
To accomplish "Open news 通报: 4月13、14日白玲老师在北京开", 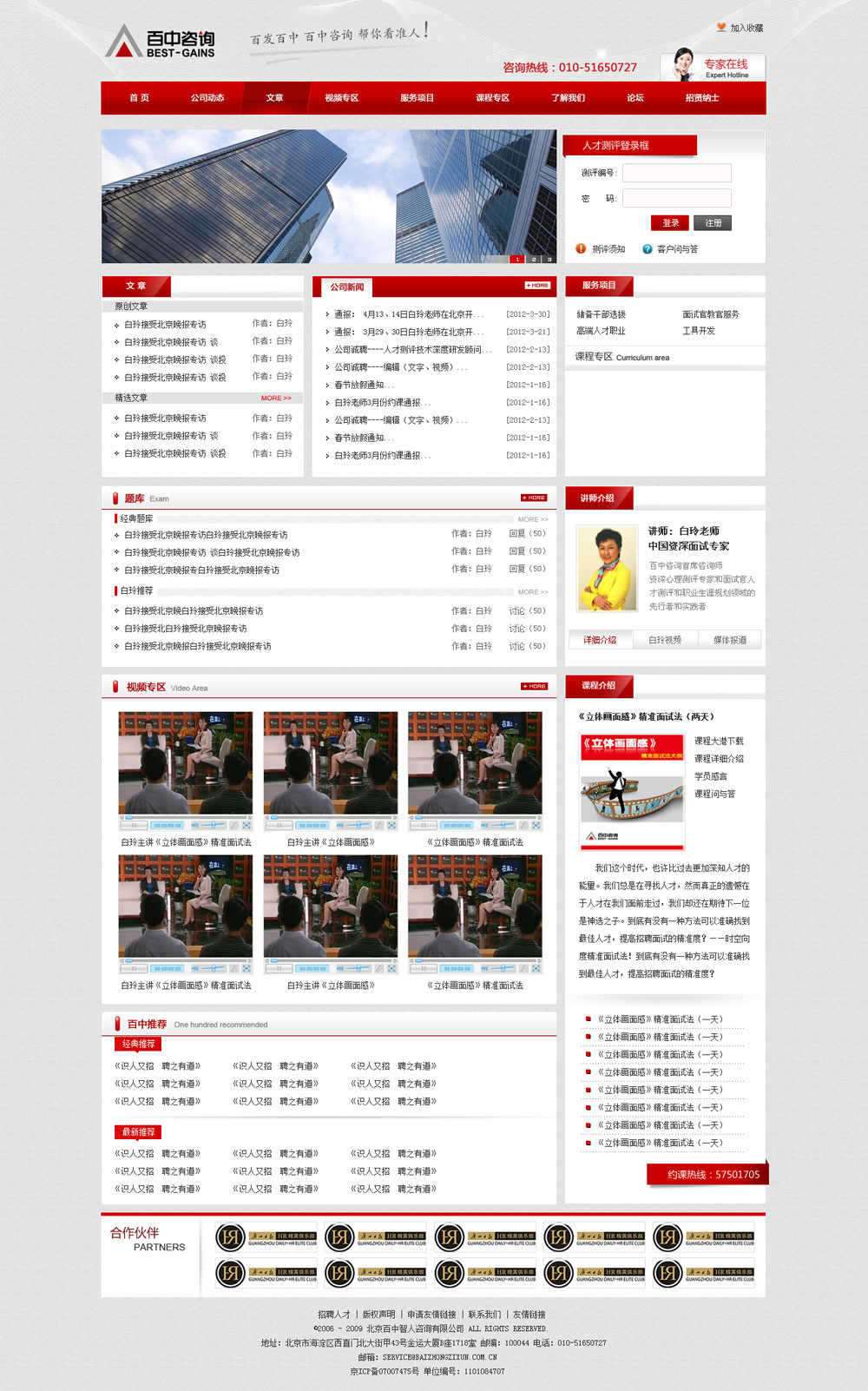I will pos(409,314).
